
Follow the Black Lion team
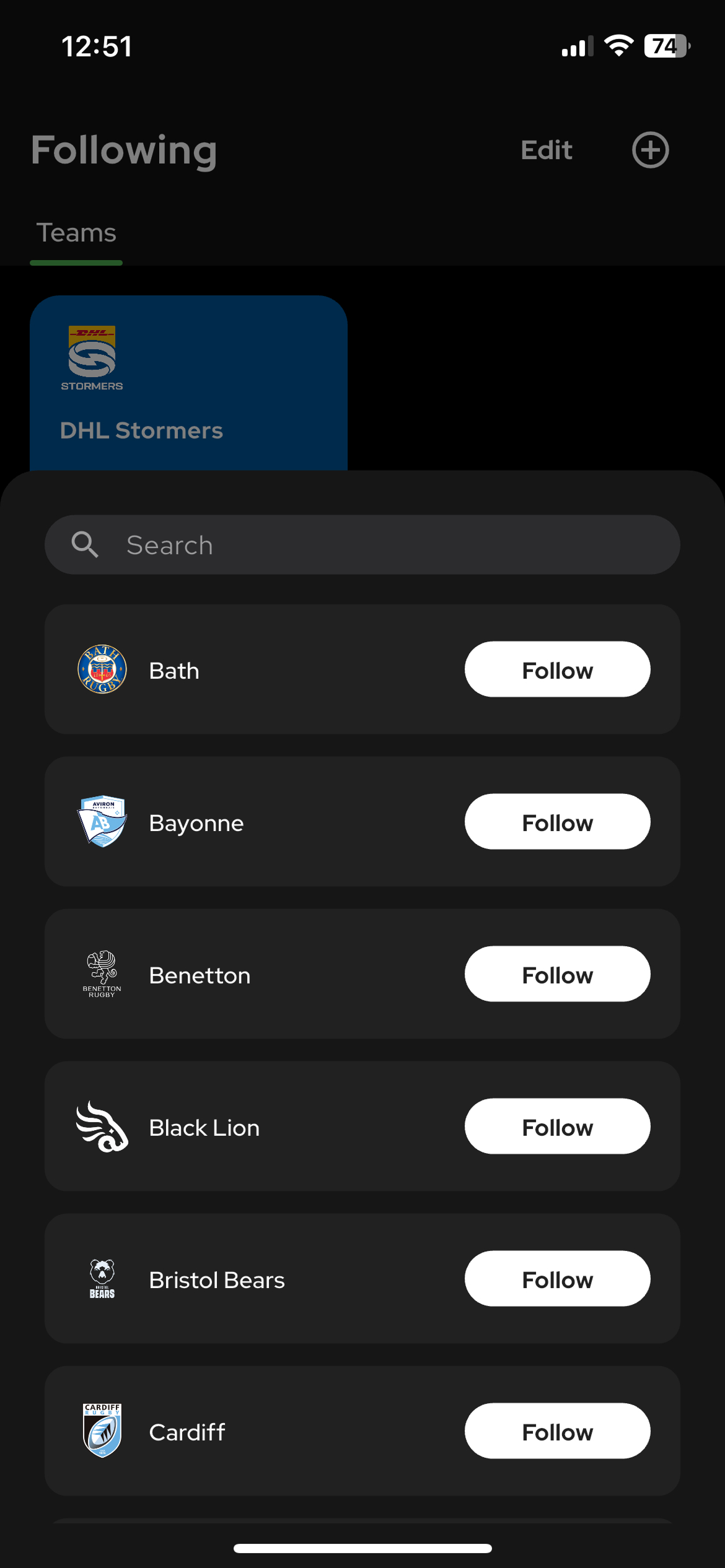(x=556, y=1126)
